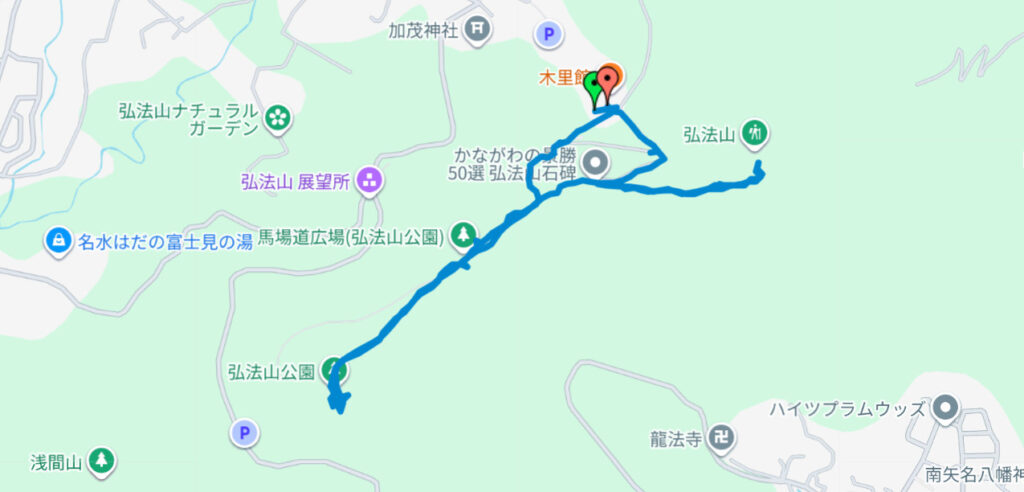Tap the かながわの景勝50選 弘法山石碑 marker
The height and width of the screenshot is (492, 1024).
(595, 161)
